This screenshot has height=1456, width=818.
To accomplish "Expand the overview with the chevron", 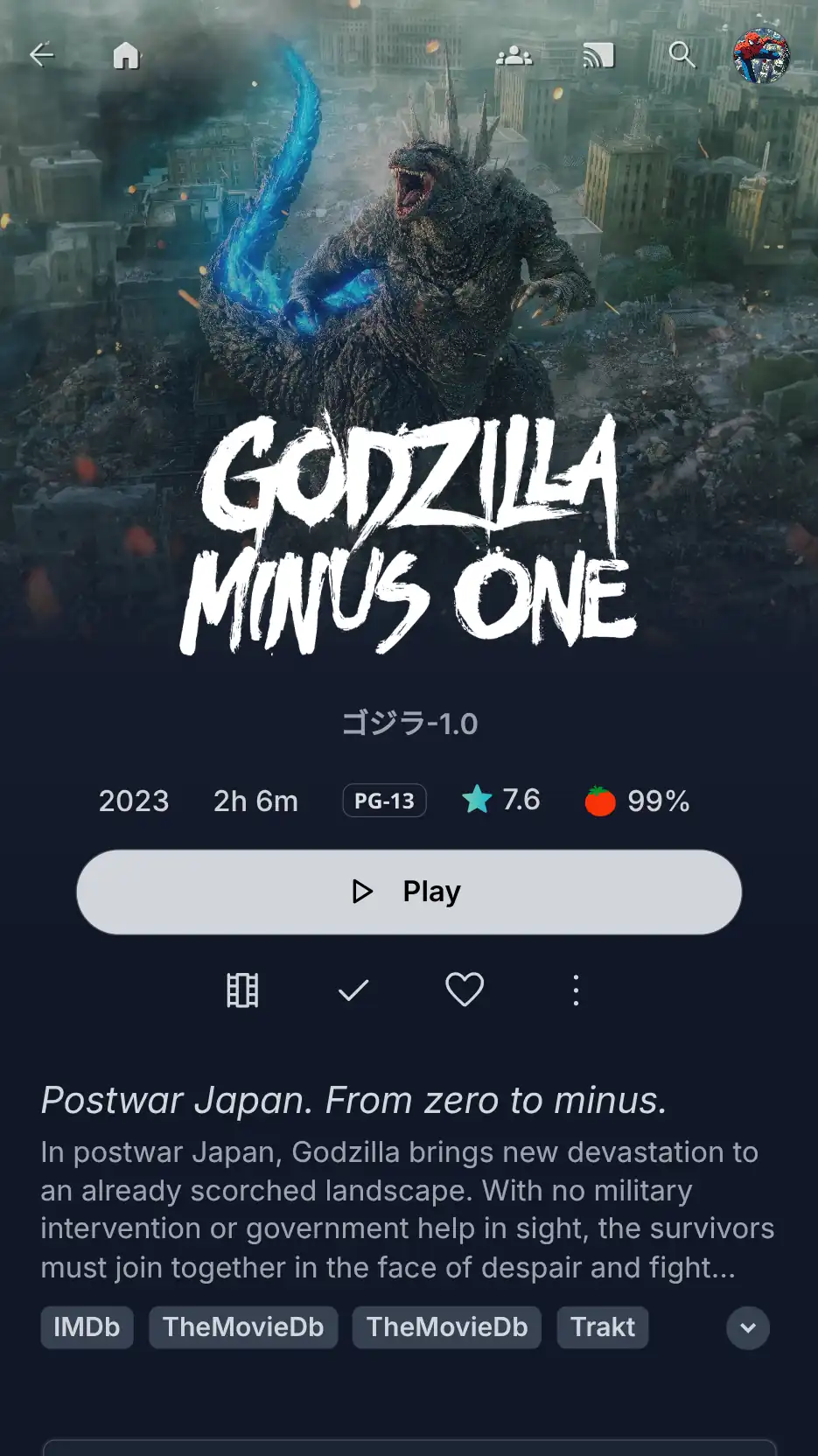I will click(748, 1327).
